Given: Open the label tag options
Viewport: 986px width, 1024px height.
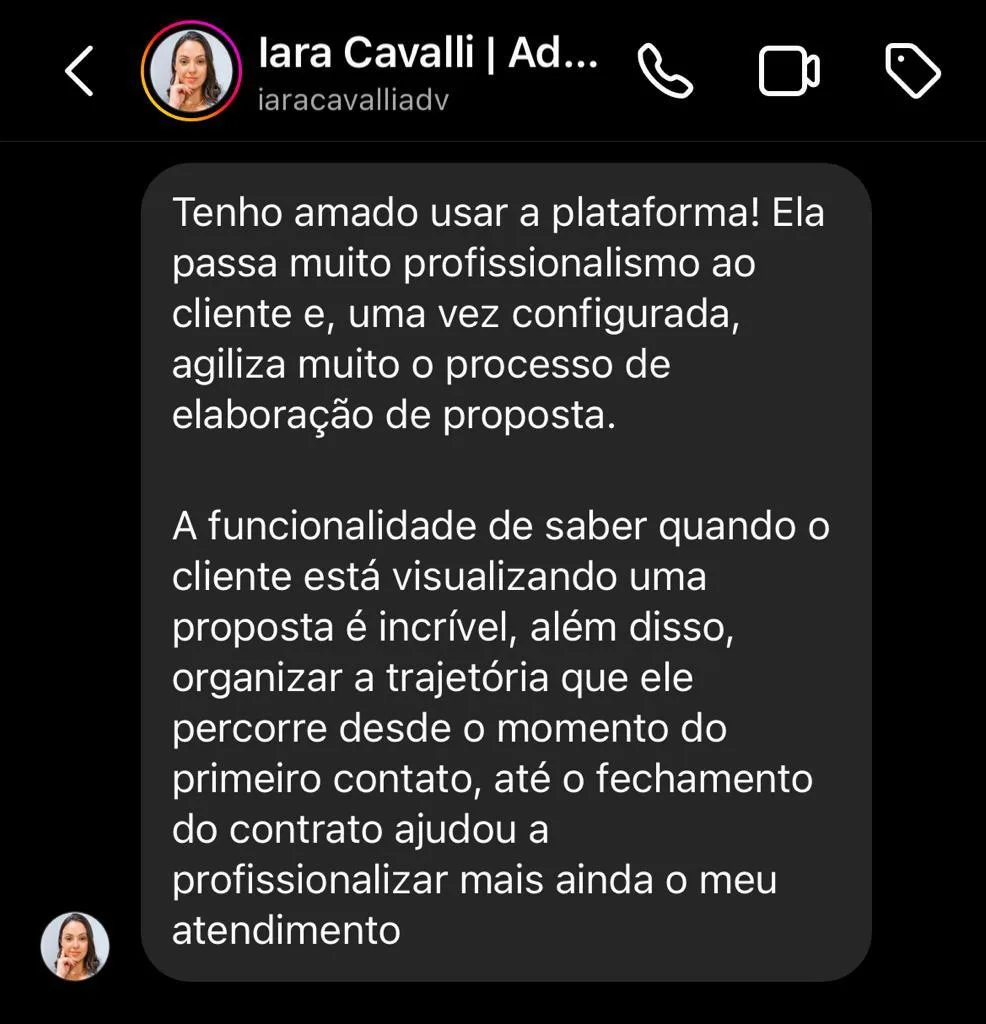Looking at the screenshot, I should pos(912,72).
